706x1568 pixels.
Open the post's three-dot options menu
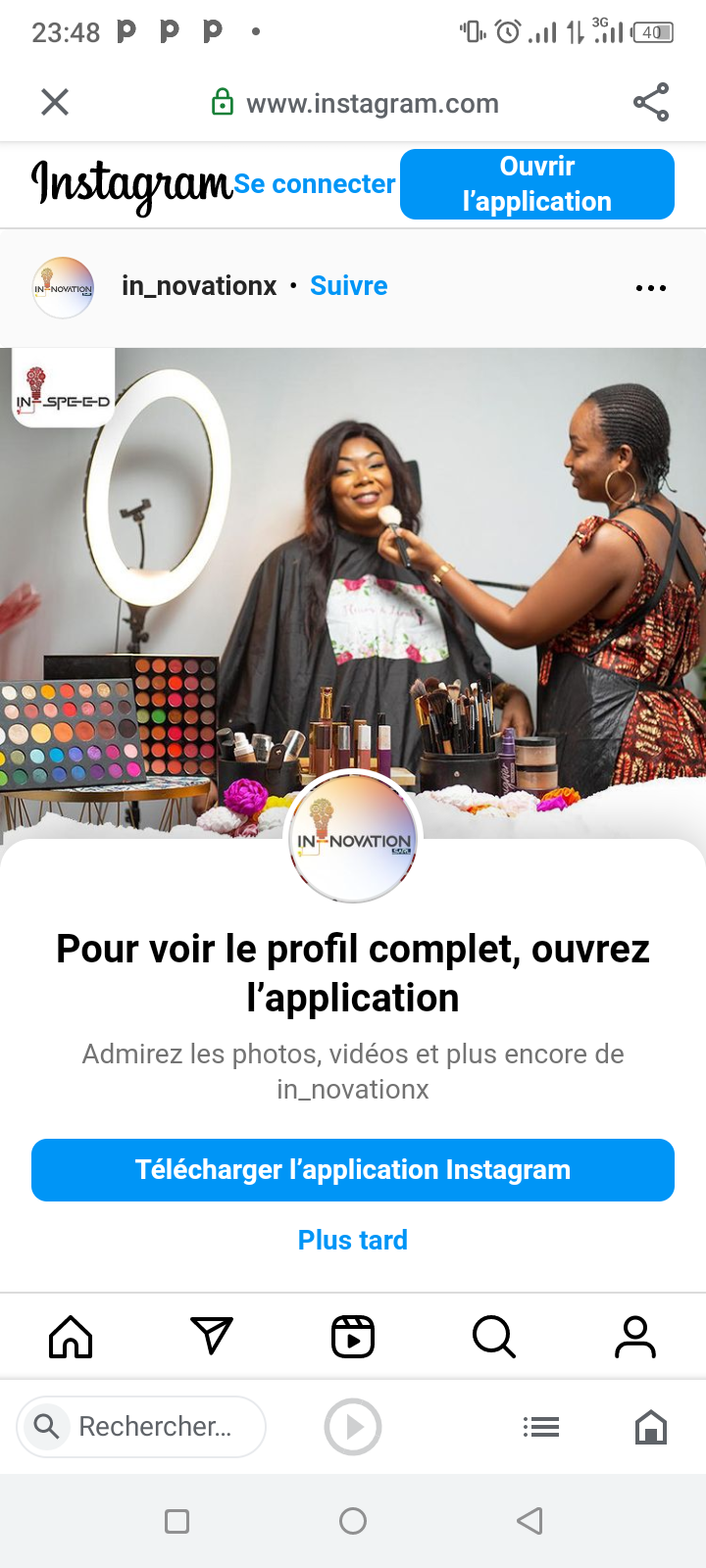pos(651,288)
